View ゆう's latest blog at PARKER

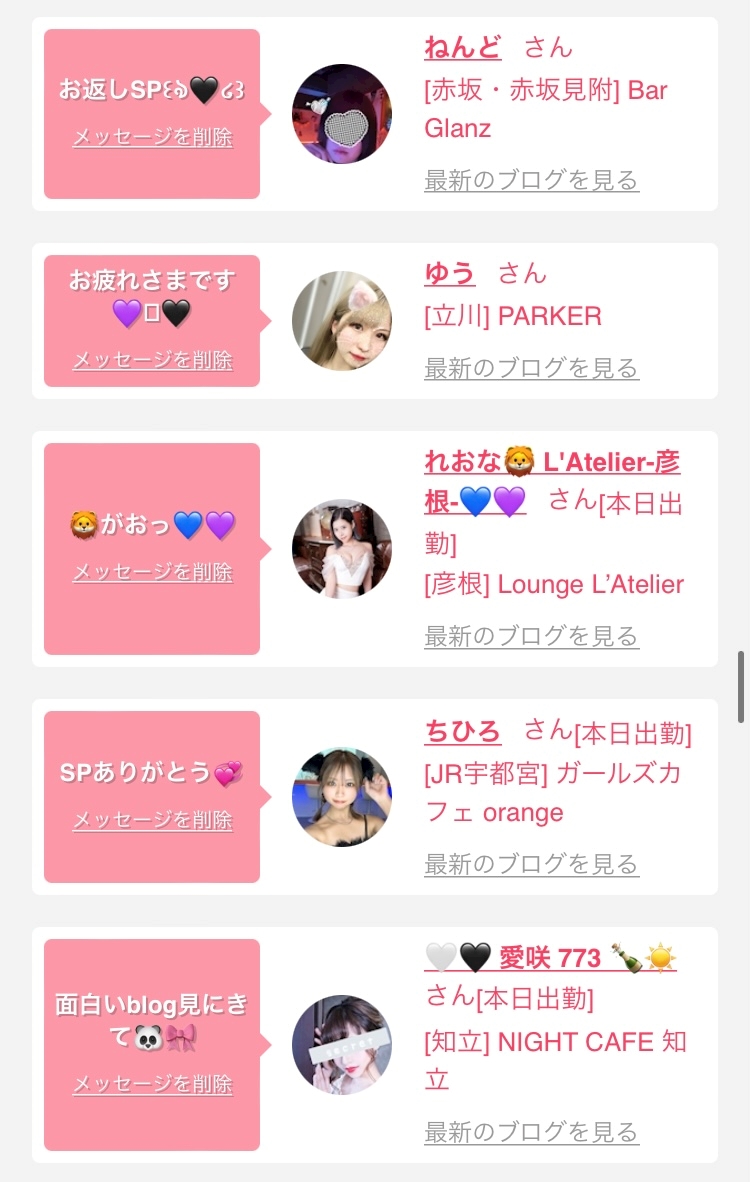point(531,368)
